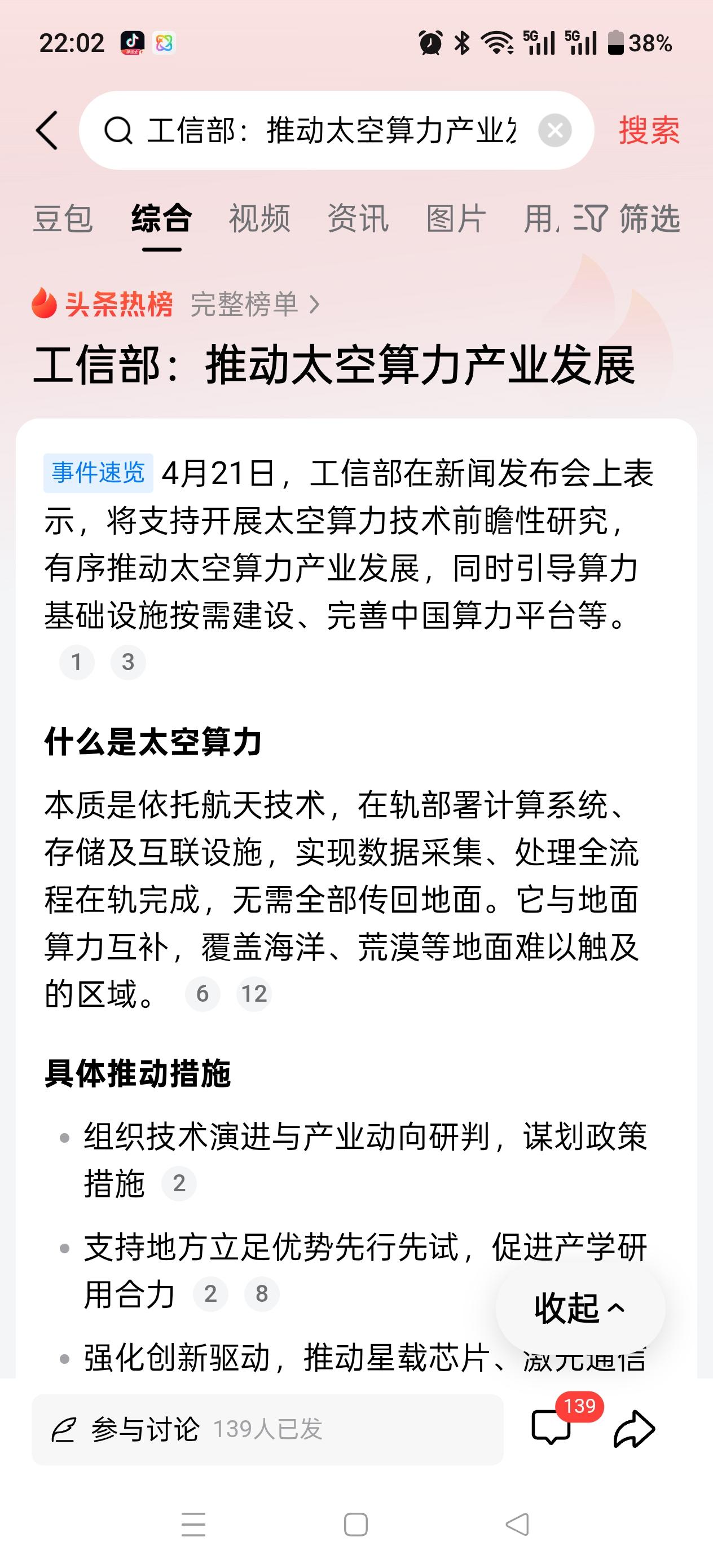Go back using the back arrow
713x1568 pixels.
(x=47, y=130)
